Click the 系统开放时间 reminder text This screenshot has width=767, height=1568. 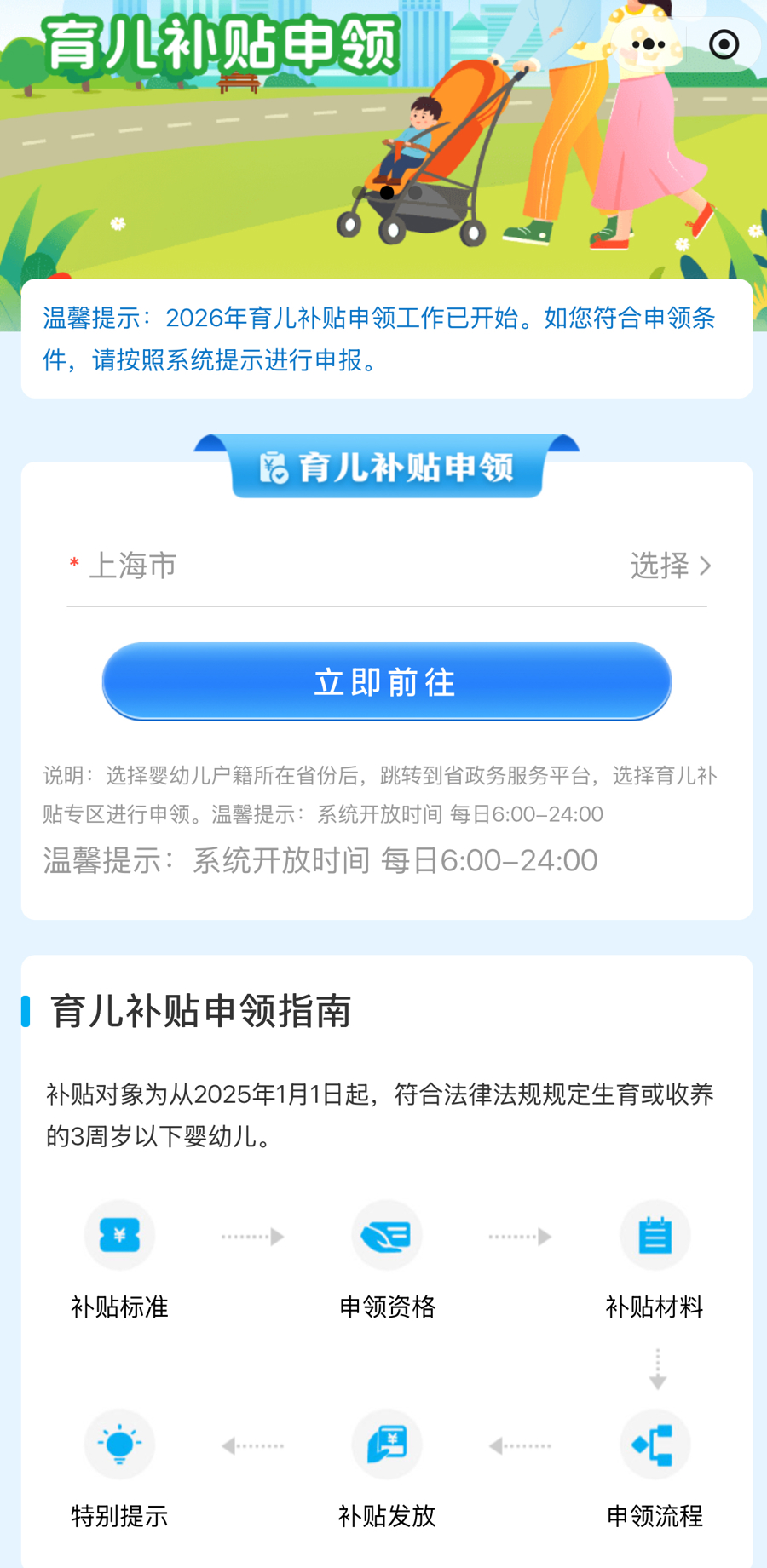(320, 859)
